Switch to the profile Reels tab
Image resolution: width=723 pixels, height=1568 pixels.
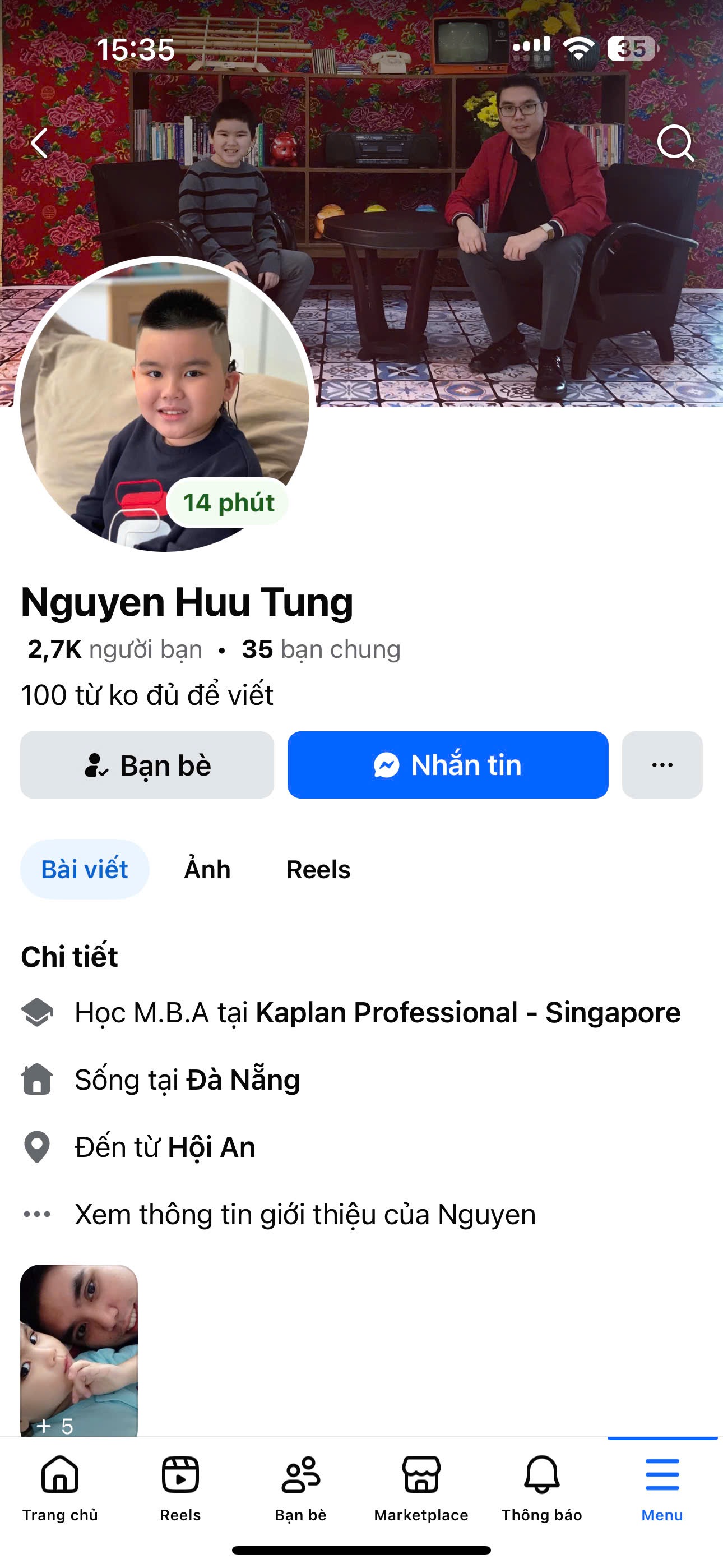318,869
